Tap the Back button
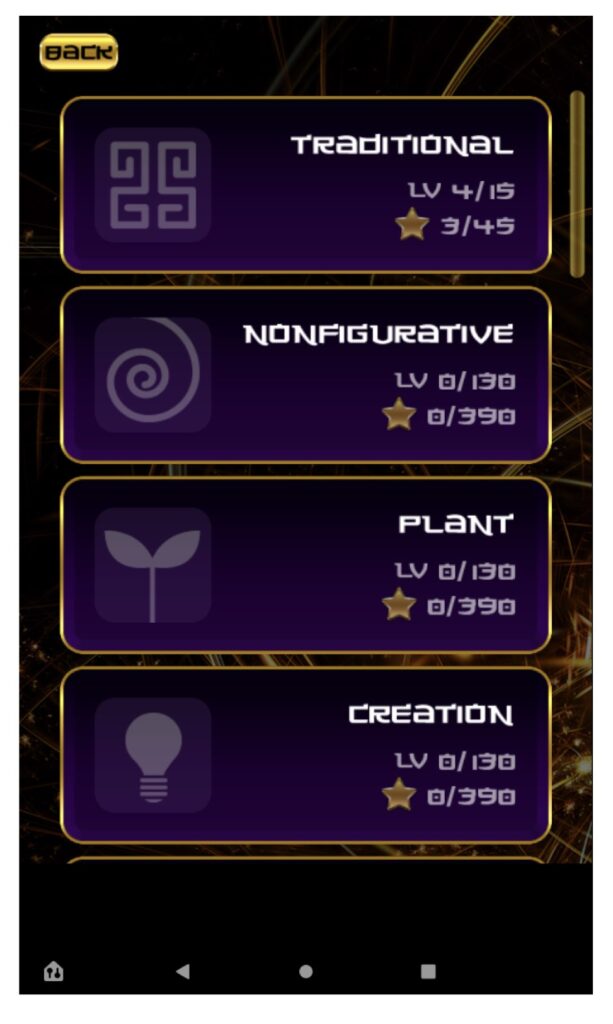613x1024 pixels. click(78, 52)
